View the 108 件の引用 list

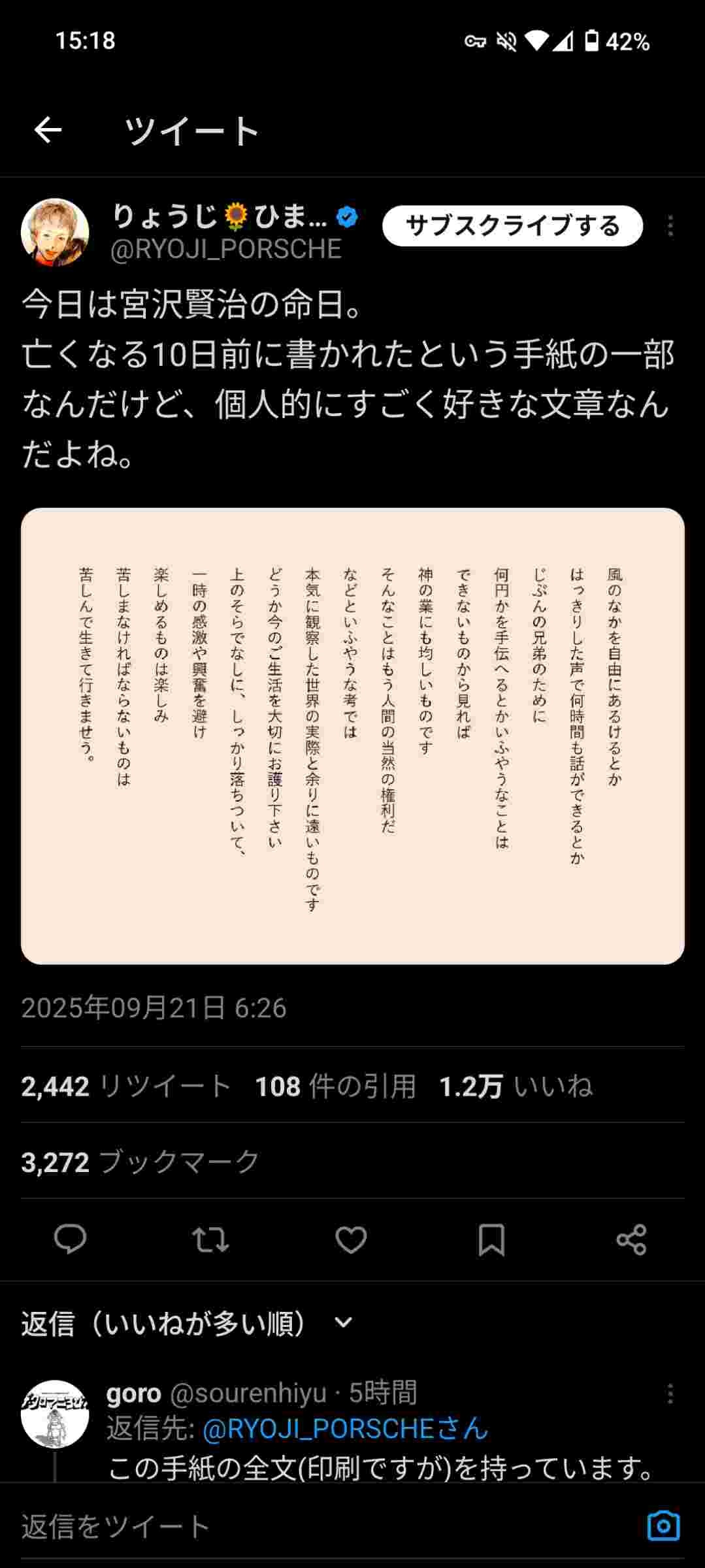[x=335, y=1086]
